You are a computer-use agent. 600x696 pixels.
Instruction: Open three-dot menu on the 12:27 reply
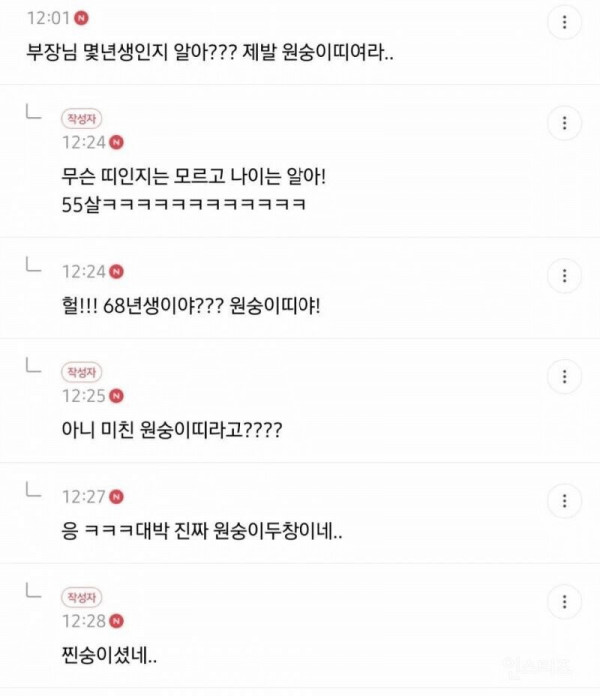(565, 500)
